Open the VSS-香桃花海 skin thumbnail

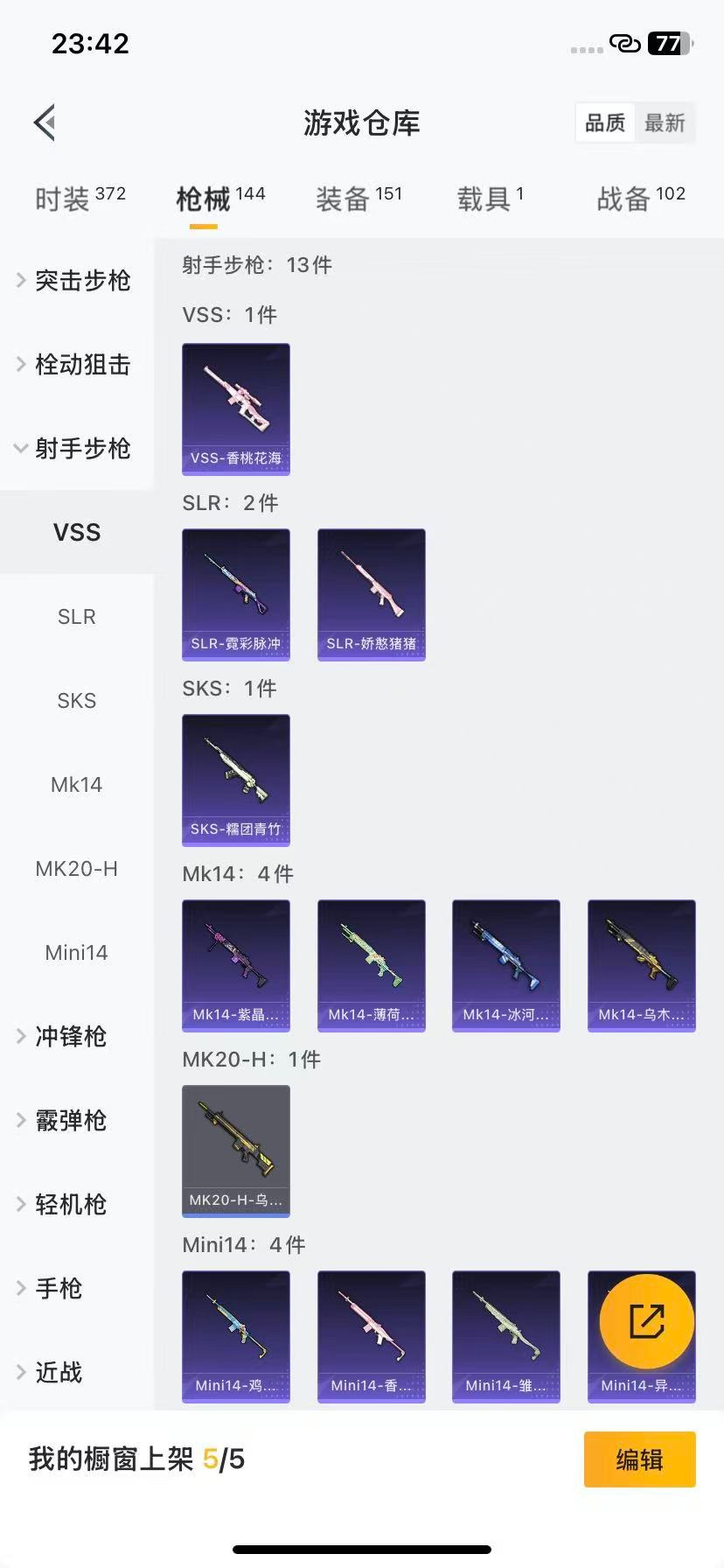[235, 410]
